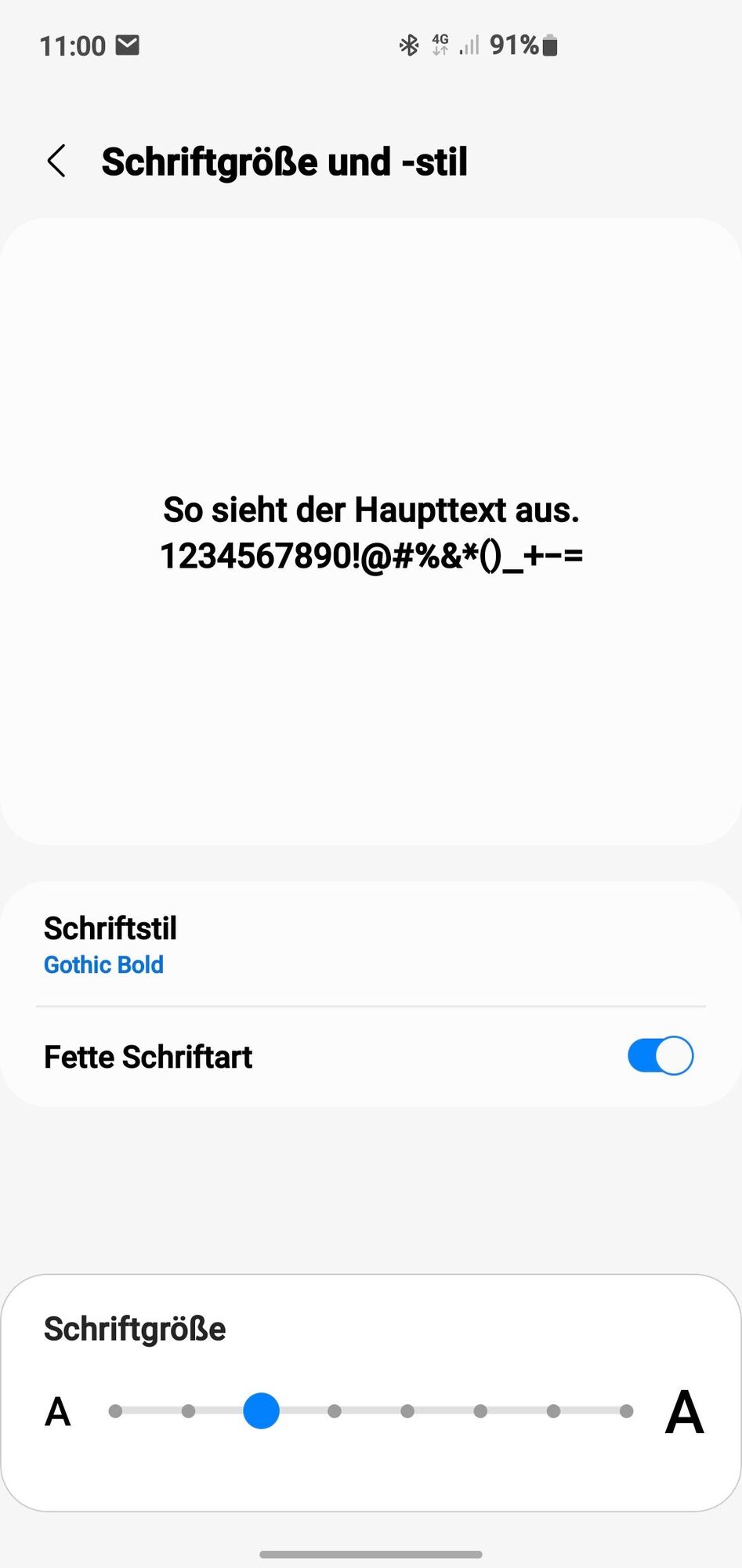Go back from Schriftgröße und -stil
The image size is (742, 1568).
(56, 162)
